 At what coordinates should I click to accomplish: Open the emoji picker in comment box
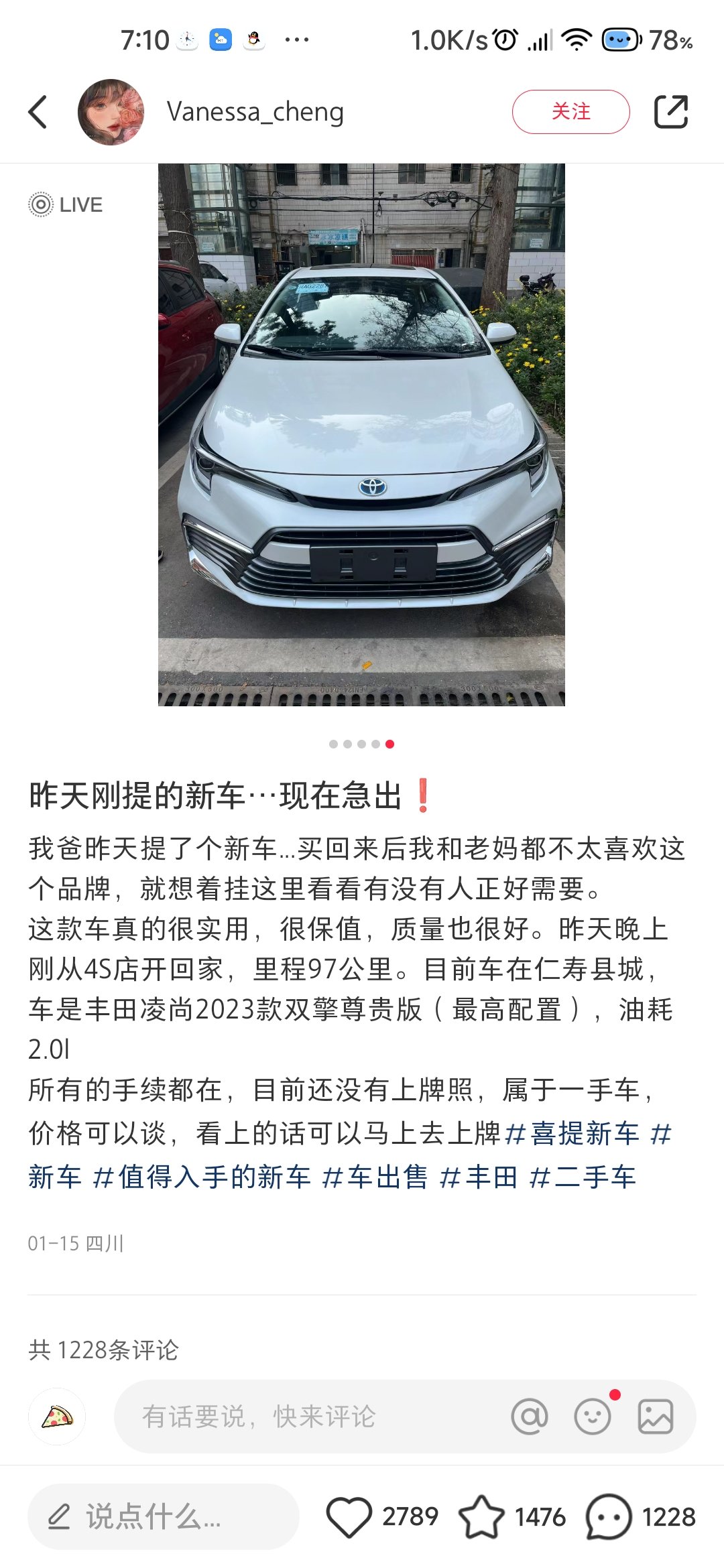pos(593,1417)
